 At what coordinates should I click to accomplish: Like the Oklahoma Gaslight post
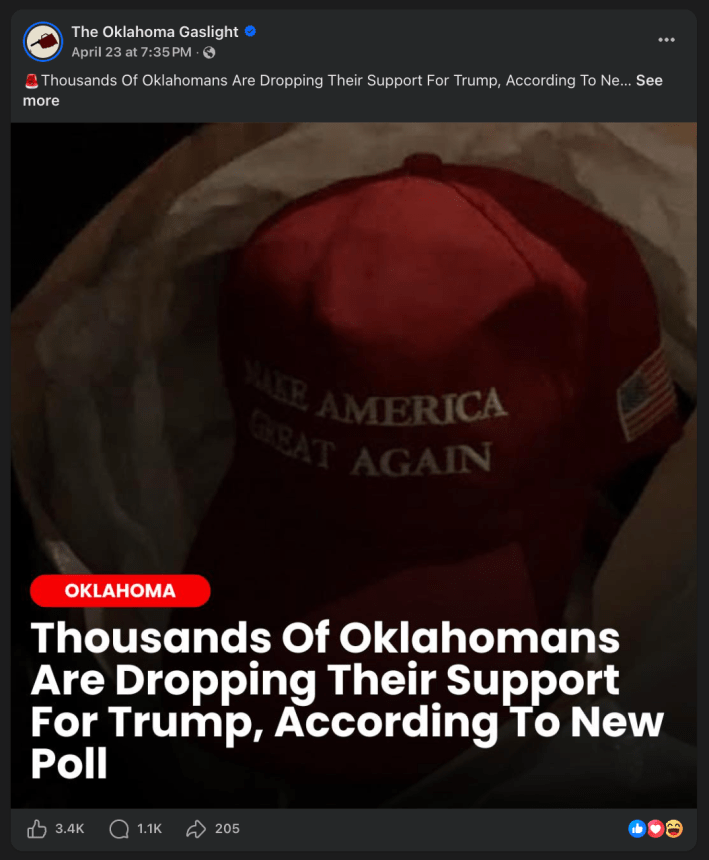(55, 828)
